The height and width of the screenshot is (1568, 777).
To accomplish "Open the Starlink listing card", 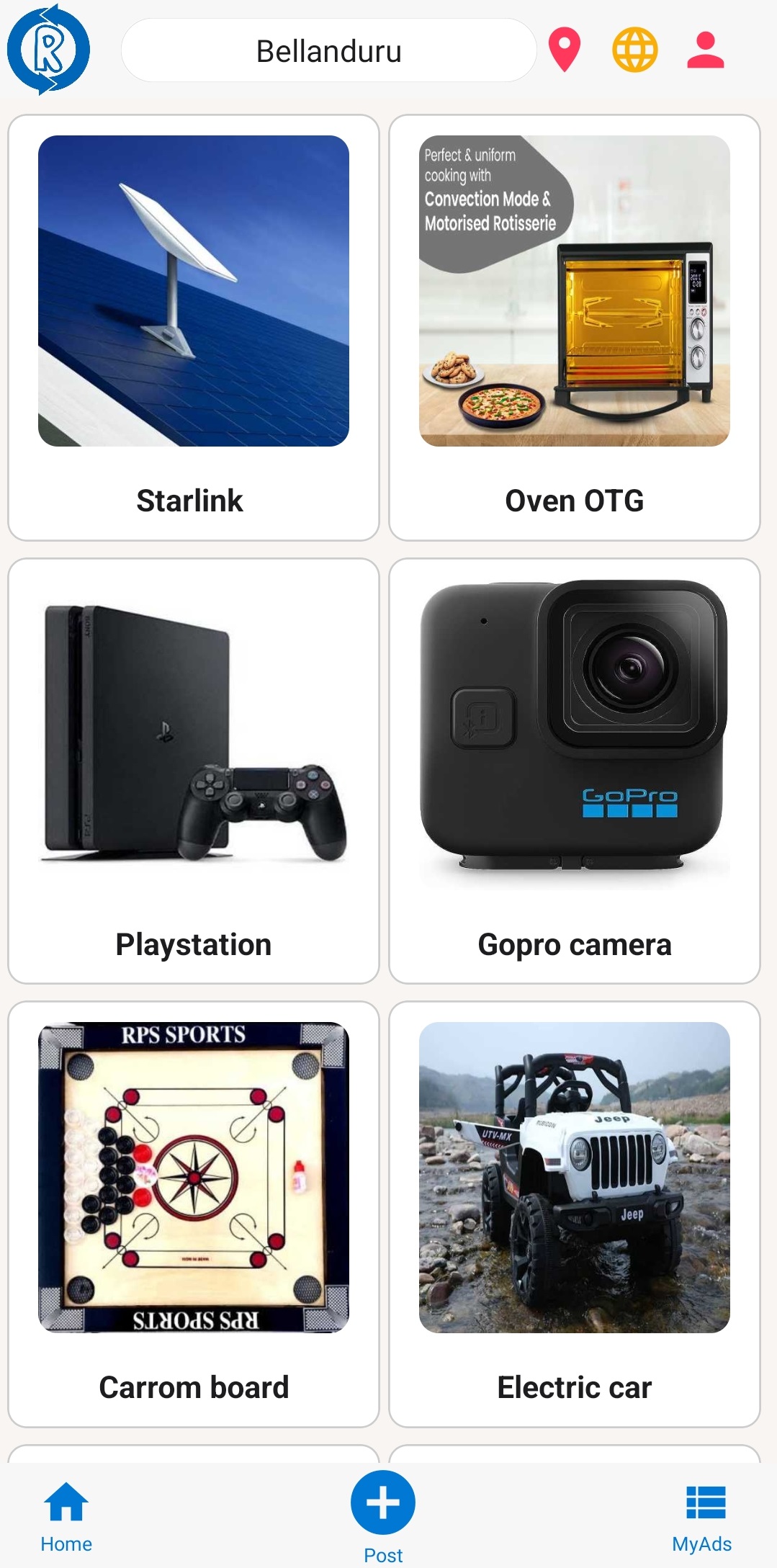I will (x=193, y=328).
